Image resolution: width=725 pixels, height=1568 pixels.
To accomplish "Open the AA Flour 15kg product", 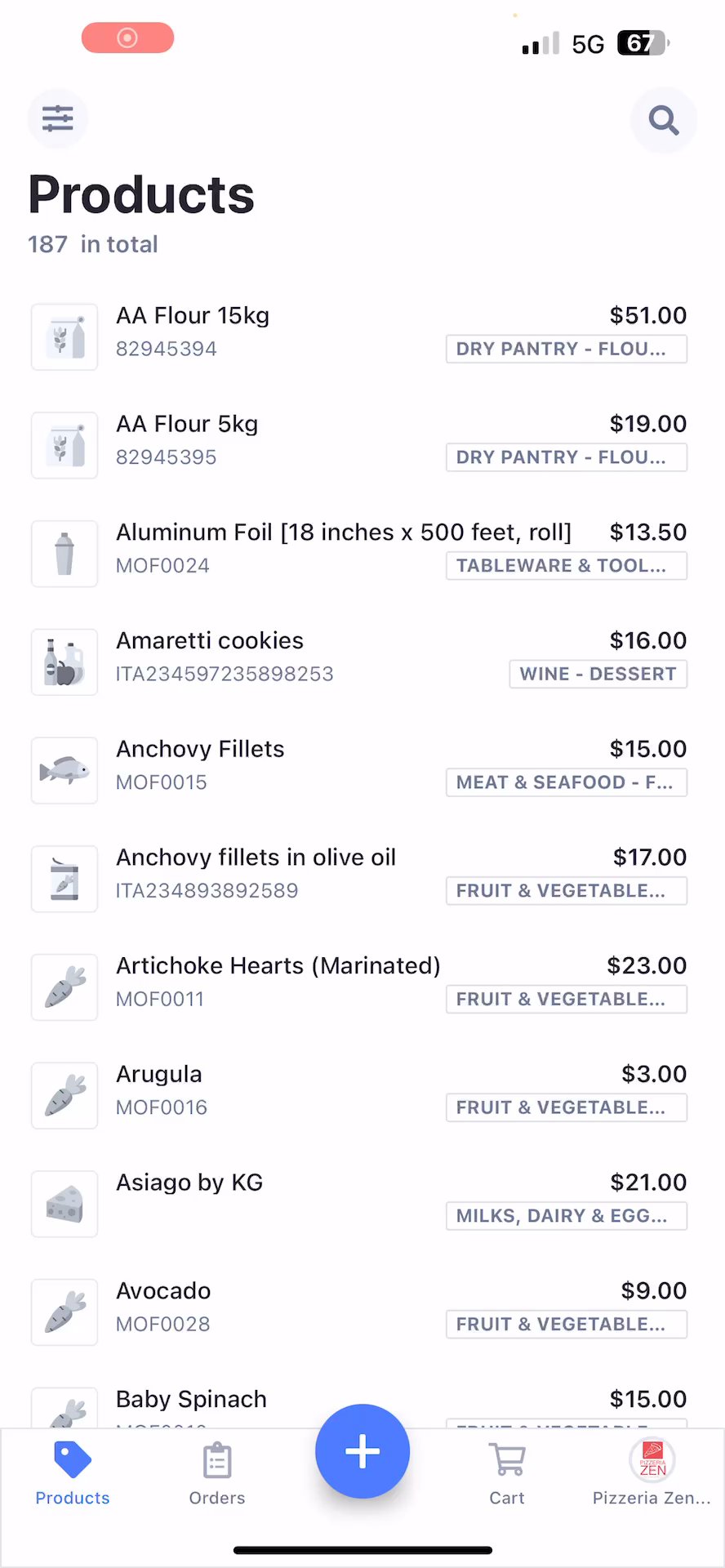I will click(x=193, y=316).
